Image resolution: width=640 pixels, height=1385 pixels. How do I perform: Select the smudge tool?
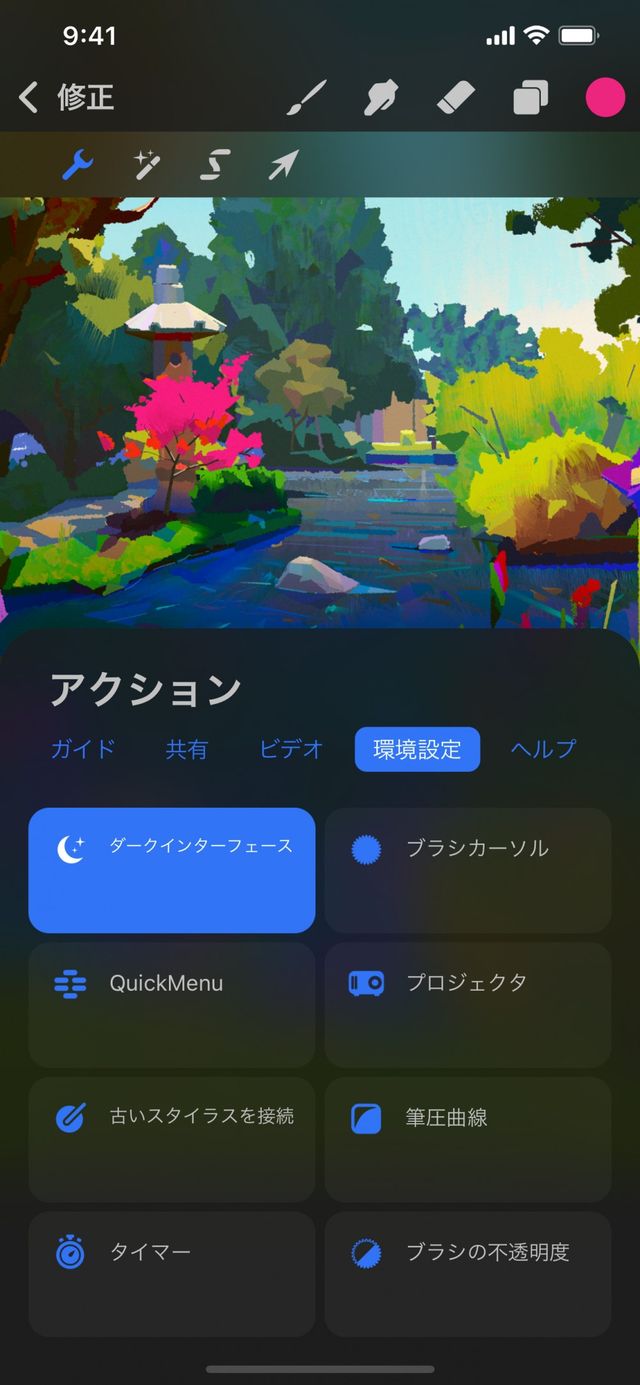click(x=383, y=98)
